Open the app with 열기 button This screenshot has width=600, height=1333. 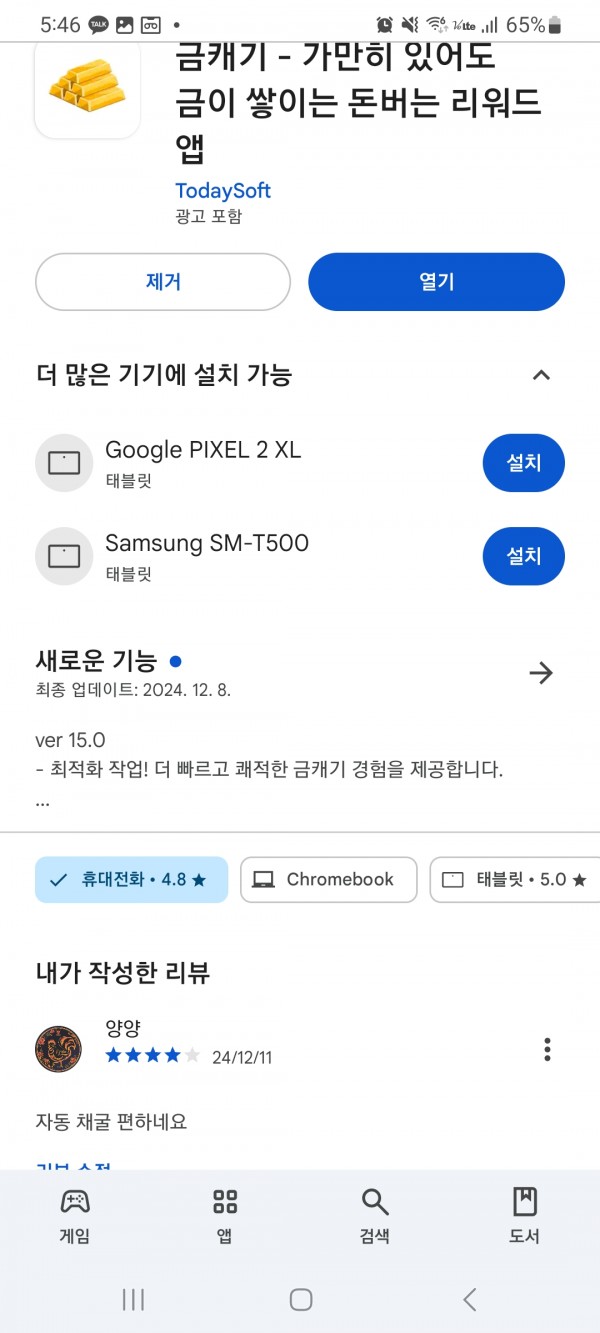pos(436,282)
